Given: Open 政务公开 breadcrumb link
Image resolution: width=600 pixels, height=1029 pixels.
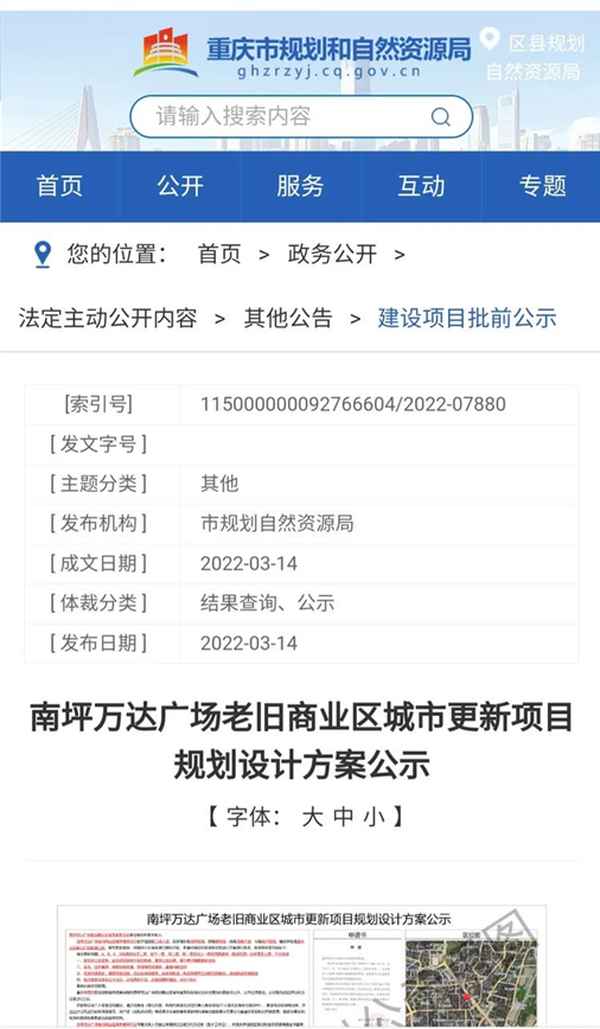Looking at the screenshot, I should click(x=332, y=254).
